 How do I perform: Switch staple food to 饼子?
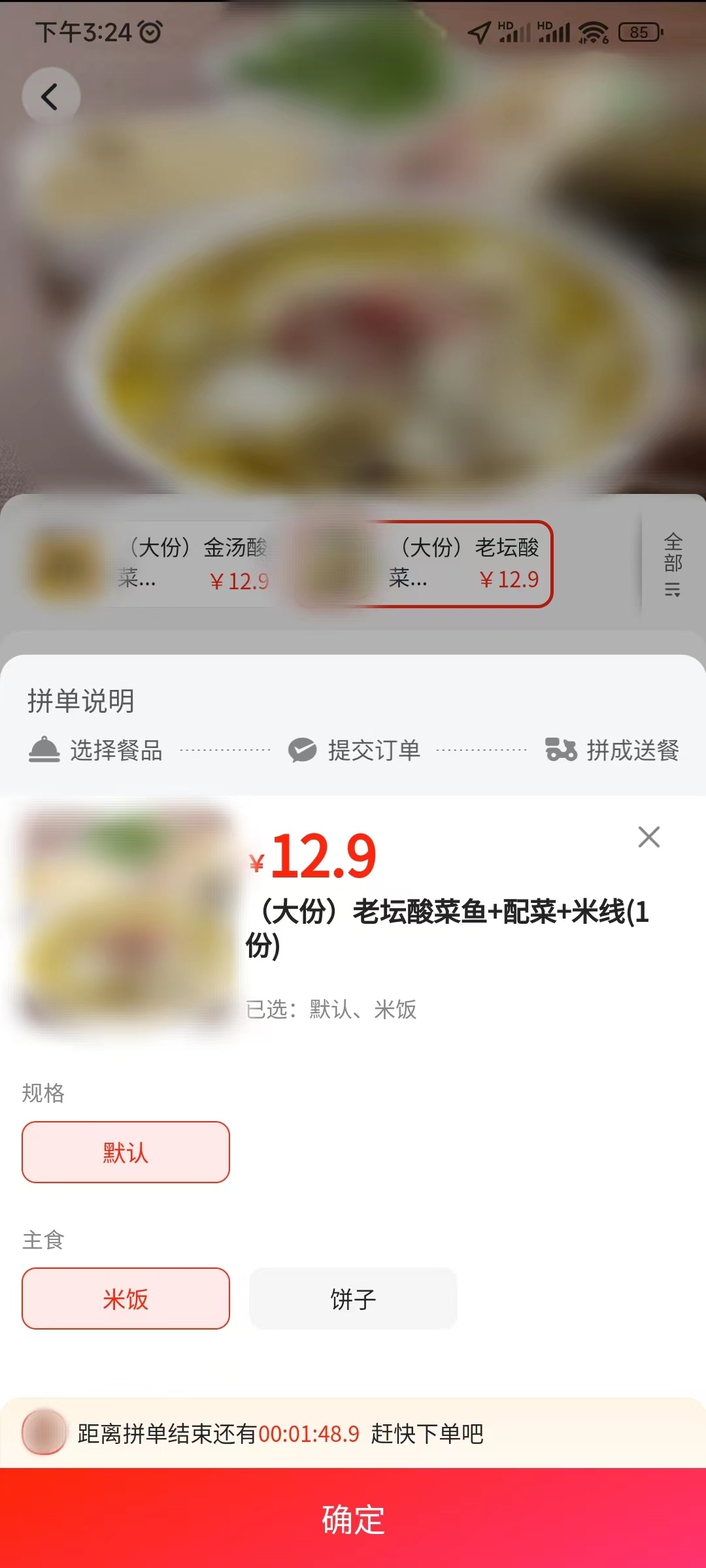[x=352, y=1298]
